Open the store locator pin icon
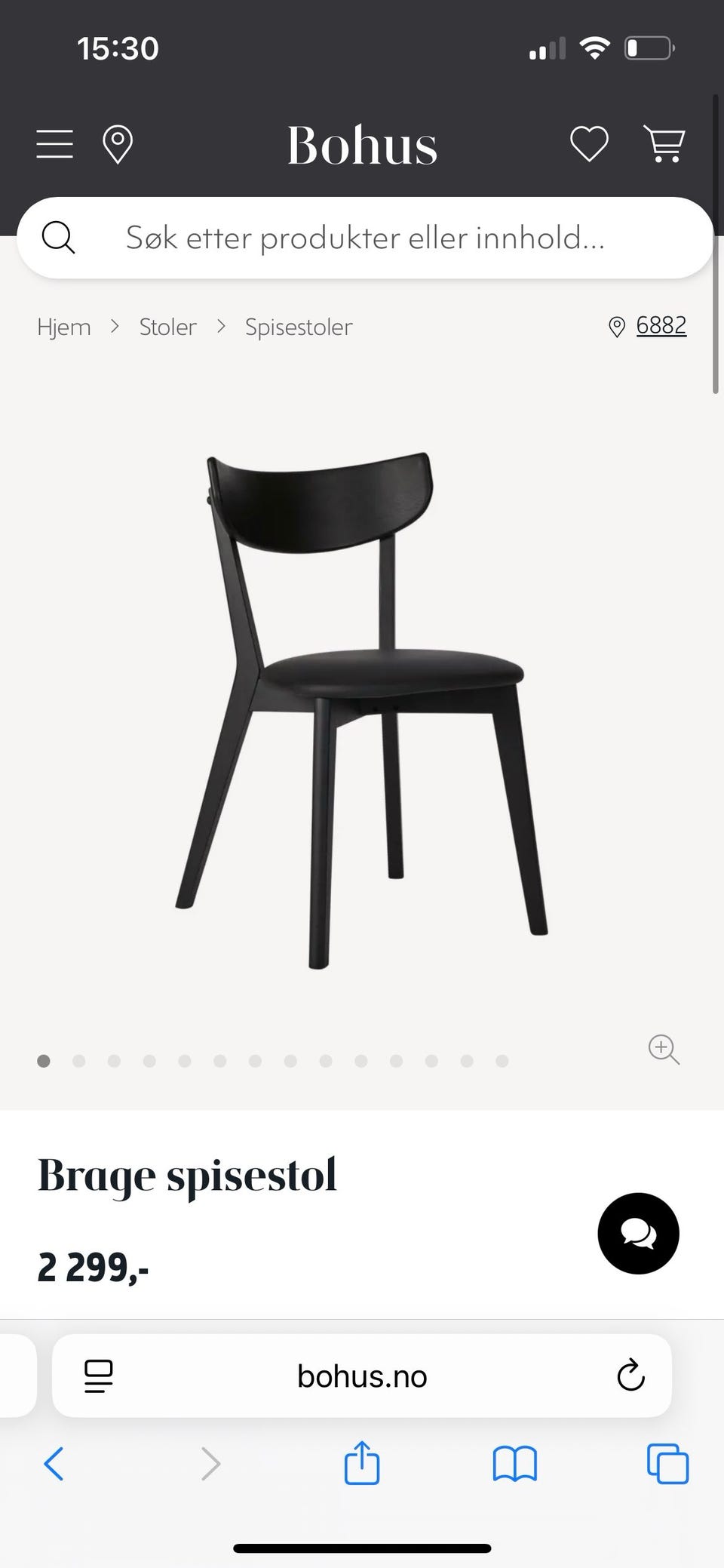 click(x=118, y=144)
